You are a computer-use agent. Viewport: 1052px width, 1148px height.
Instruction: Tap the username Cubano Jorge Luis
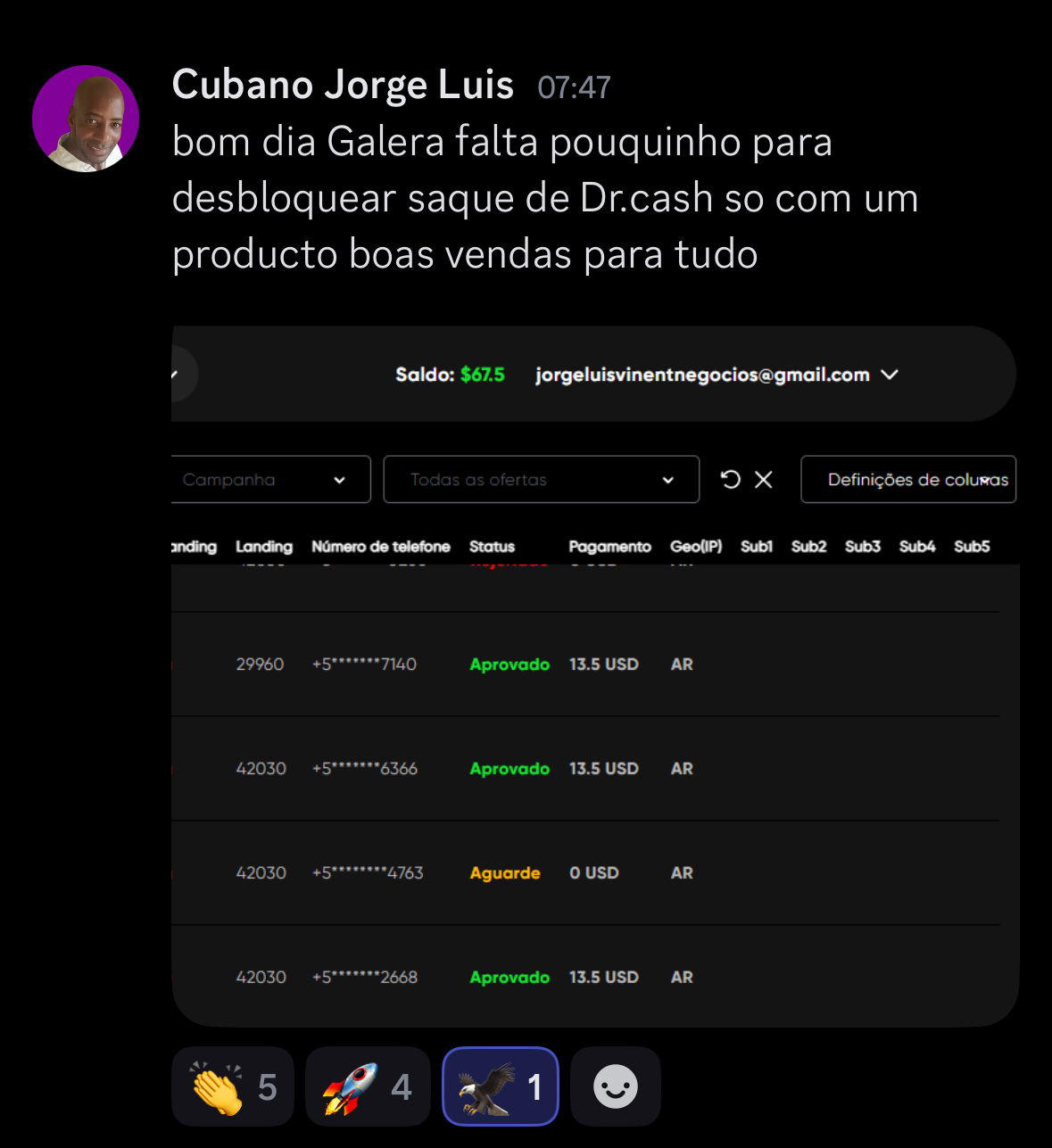[343, 86]
